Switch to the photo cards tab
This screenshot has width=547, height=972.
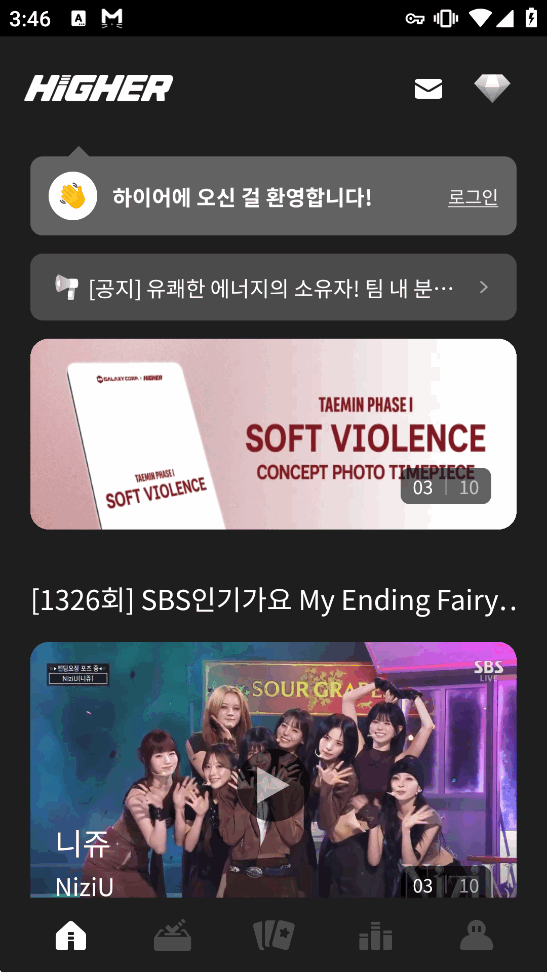[274, 935]
